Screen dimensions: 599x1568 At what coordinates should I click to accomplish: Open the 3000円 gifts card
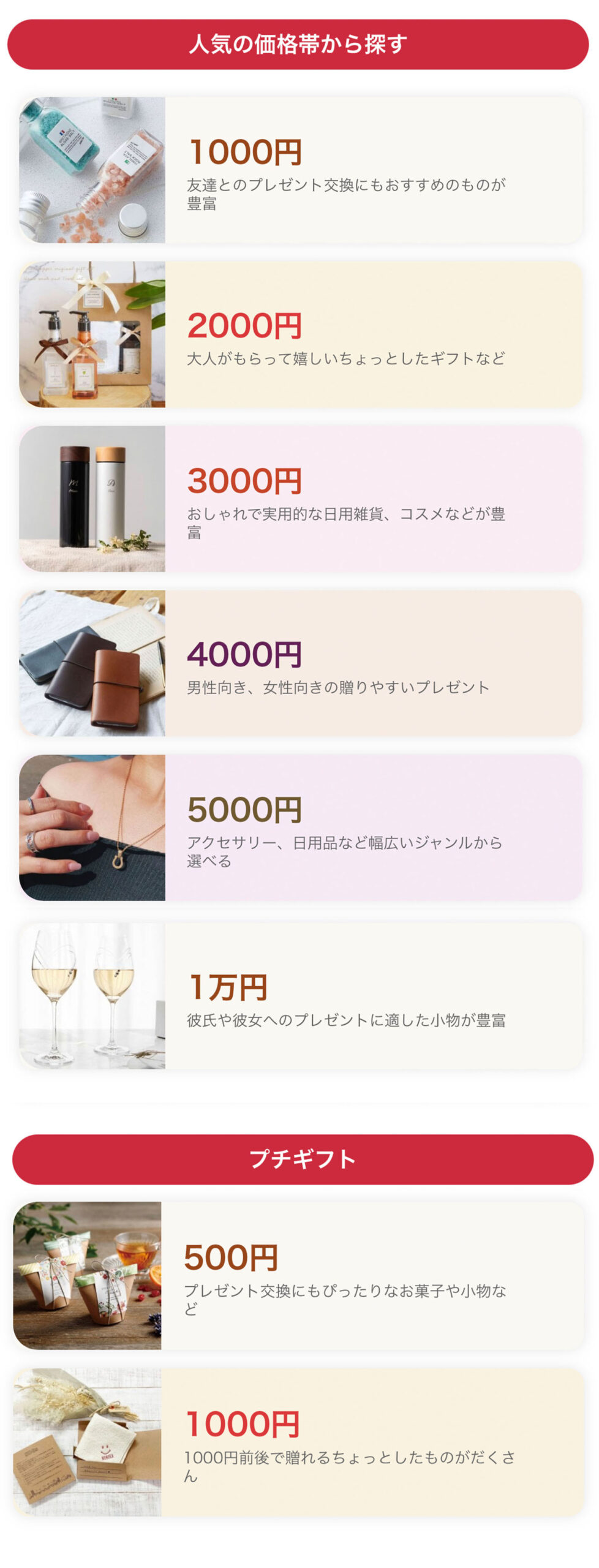pos(300,498)
